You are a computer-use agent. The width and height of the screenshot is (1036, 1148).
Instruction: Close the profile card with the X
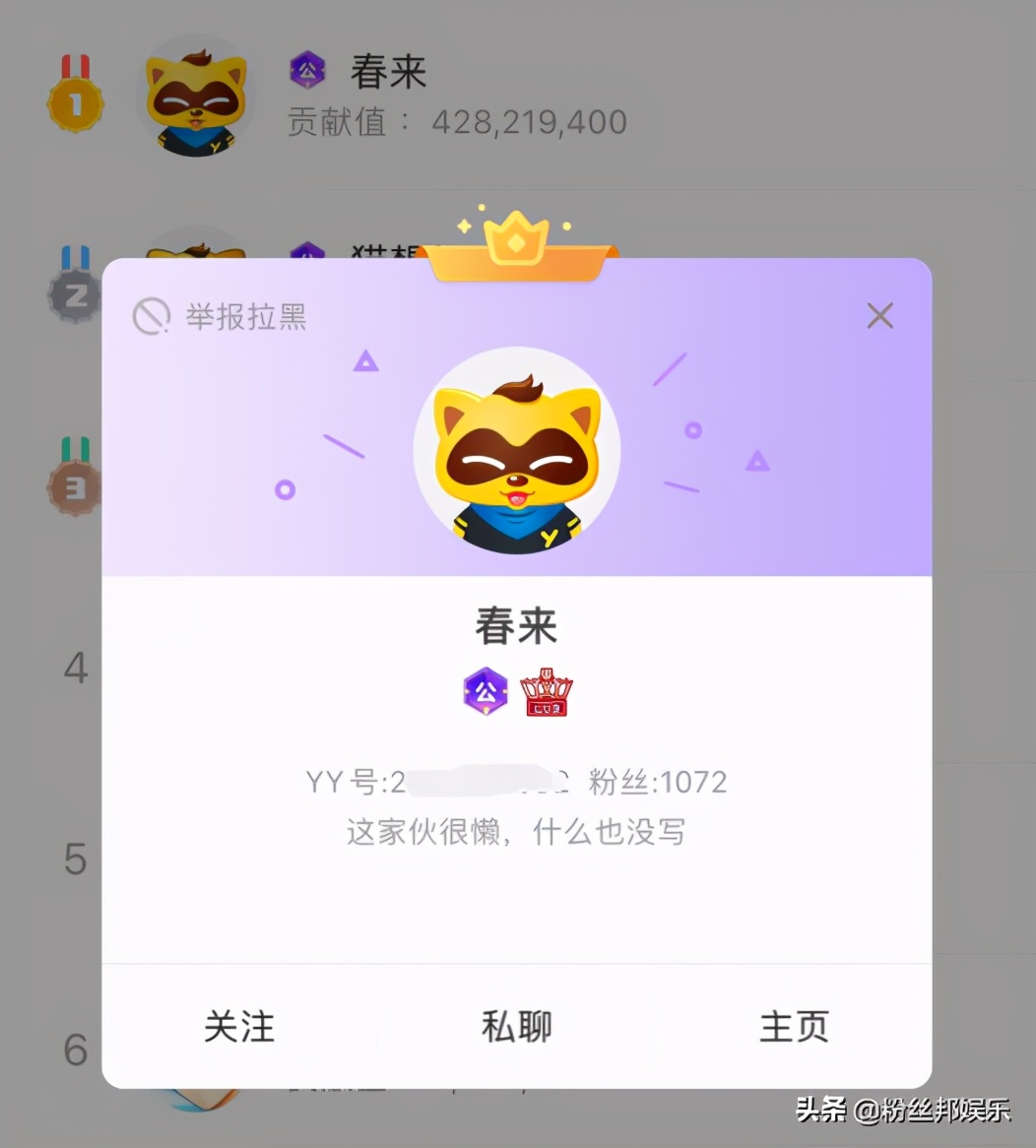click(x=879, y=315)
